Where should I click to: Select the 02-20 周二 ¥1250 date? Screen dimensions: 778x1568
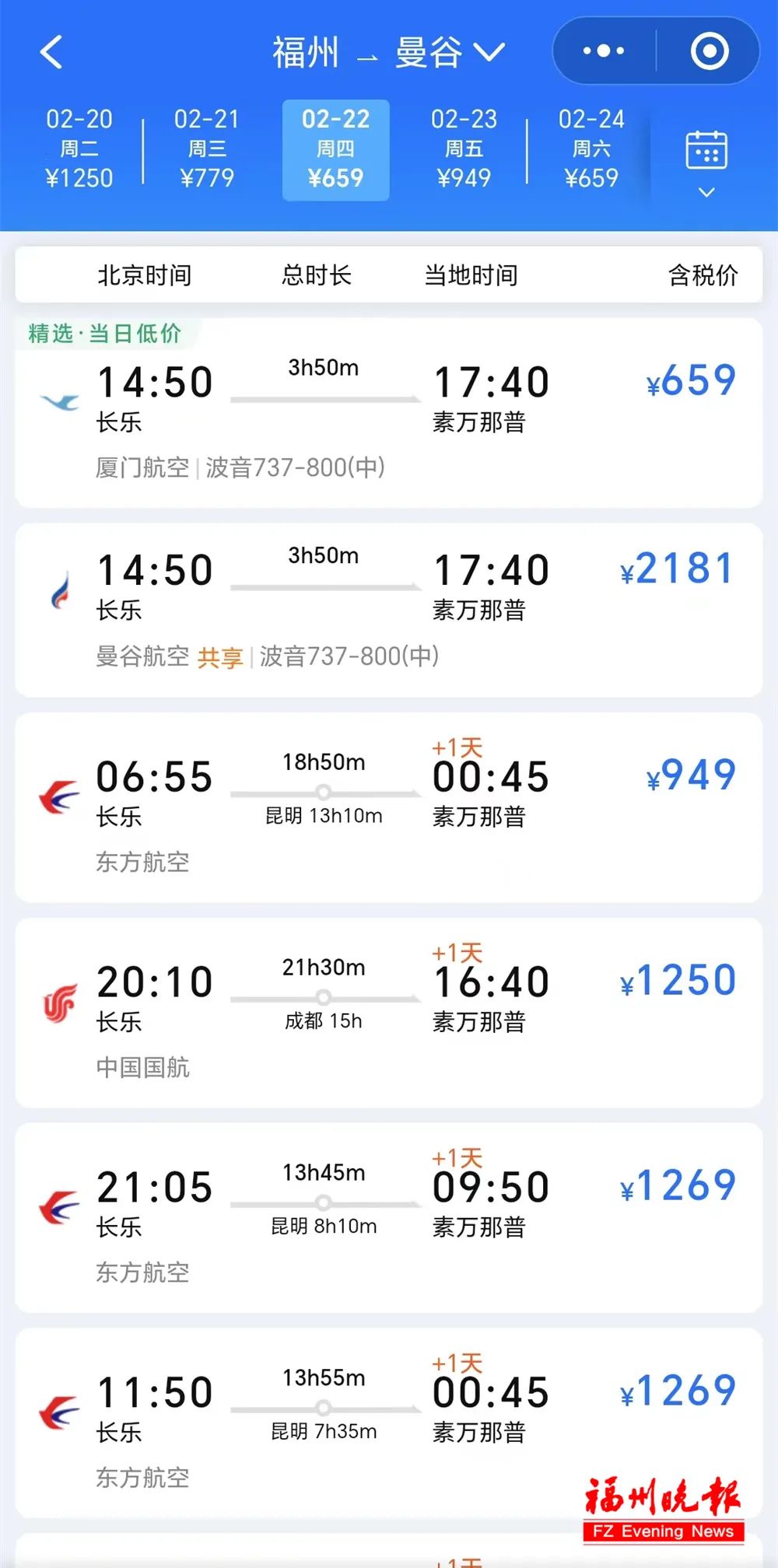pos(79,149)
